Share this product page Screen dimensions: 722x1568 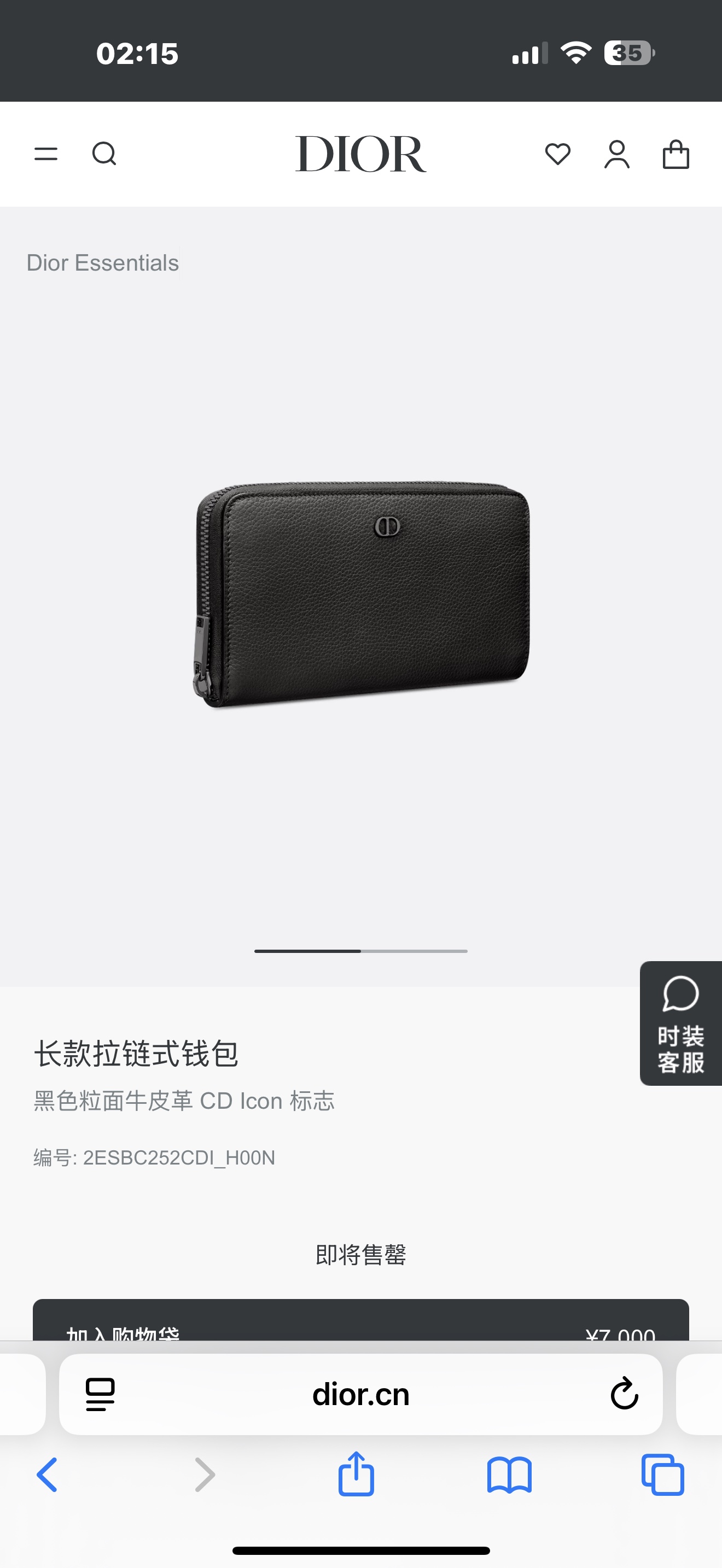pos(356,1473)
